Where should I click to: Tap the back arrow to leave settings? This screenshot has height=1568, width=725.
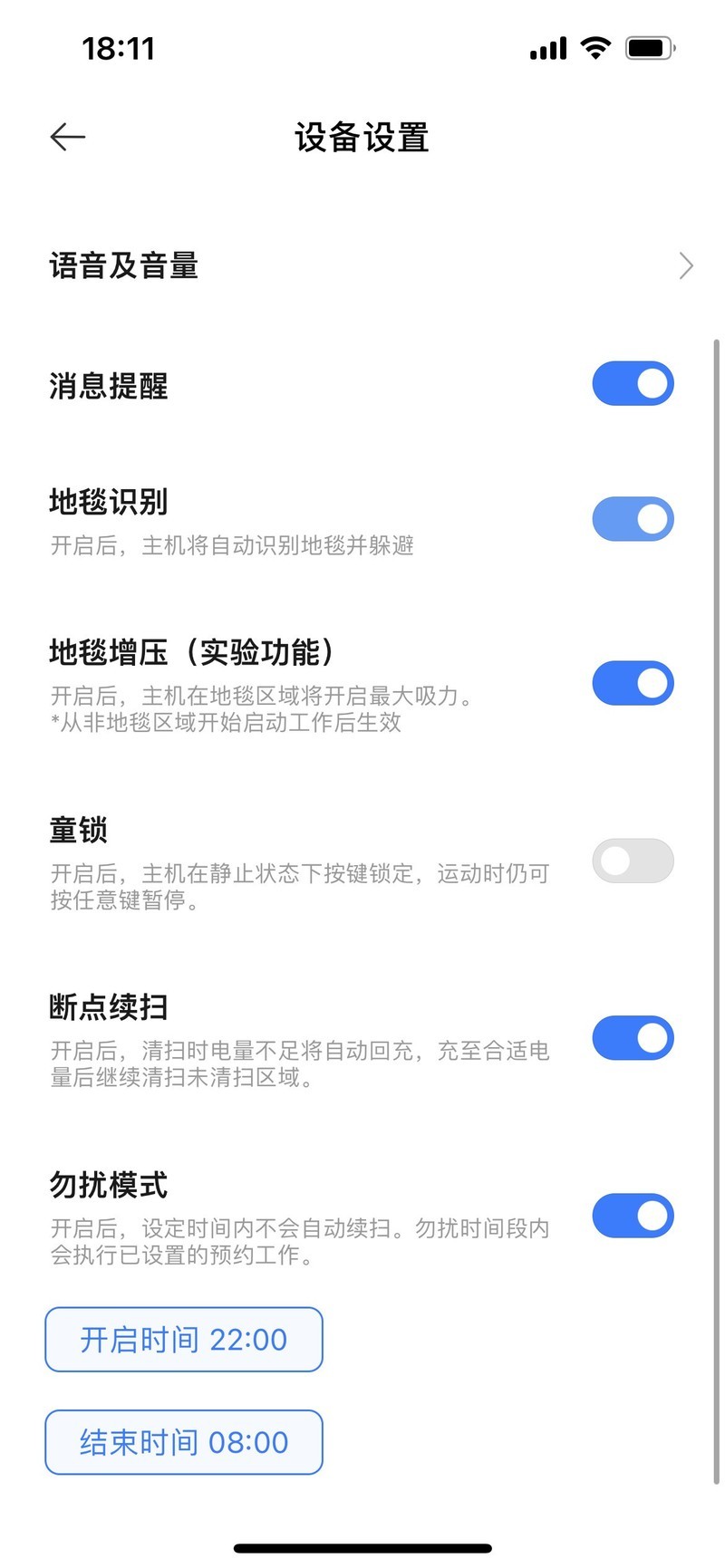coord(66,137)
